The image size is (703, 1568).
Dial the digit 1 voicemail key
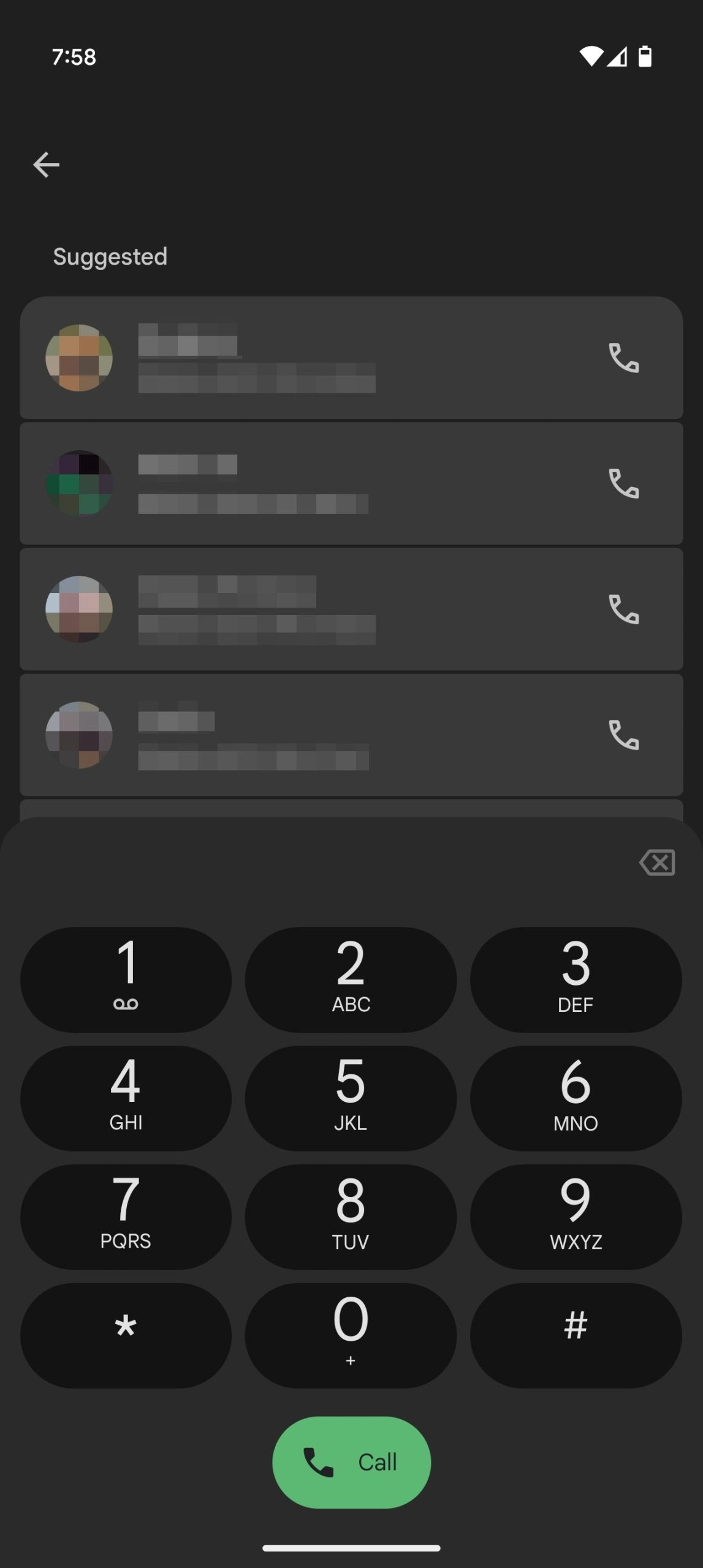126,979
